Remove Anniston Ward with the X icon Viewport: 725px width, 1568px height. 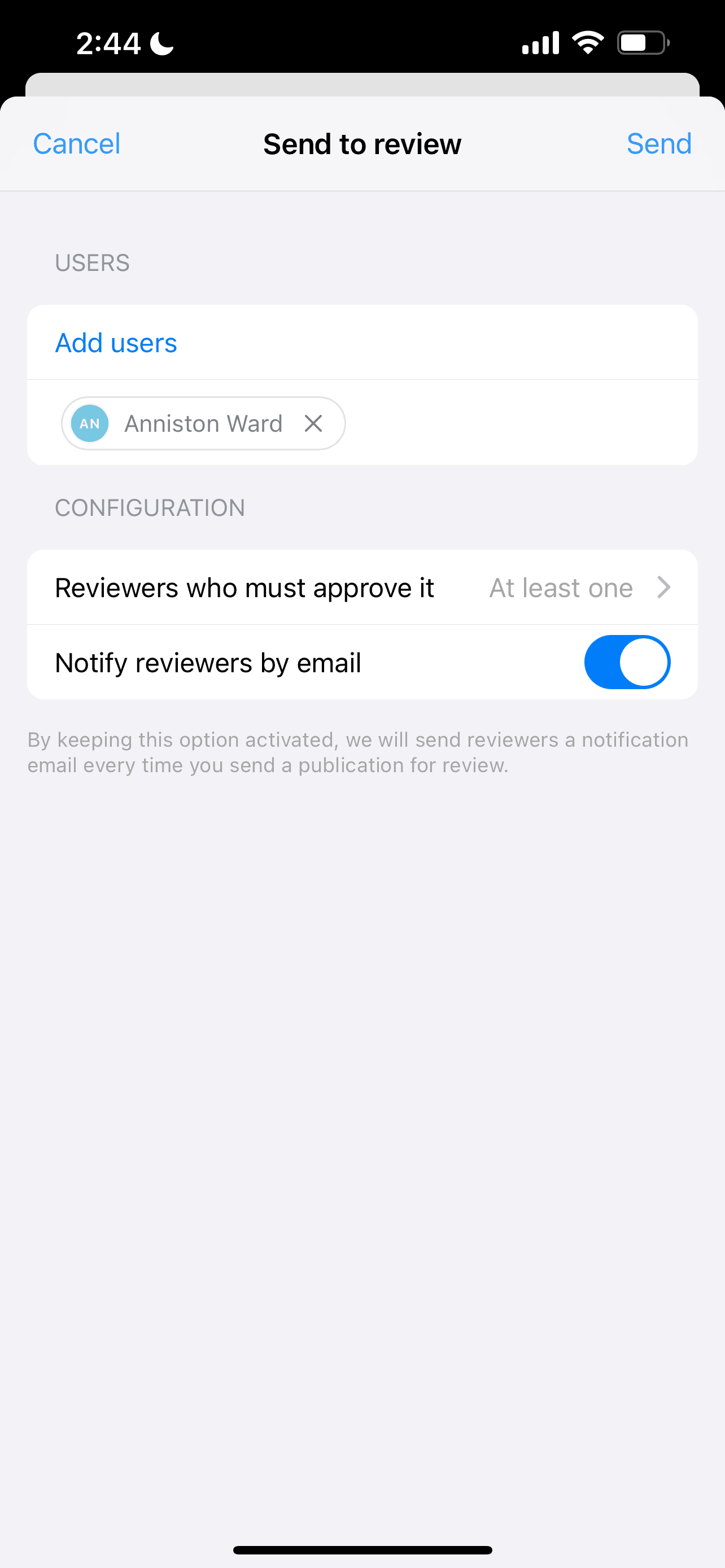pos(313,423)
